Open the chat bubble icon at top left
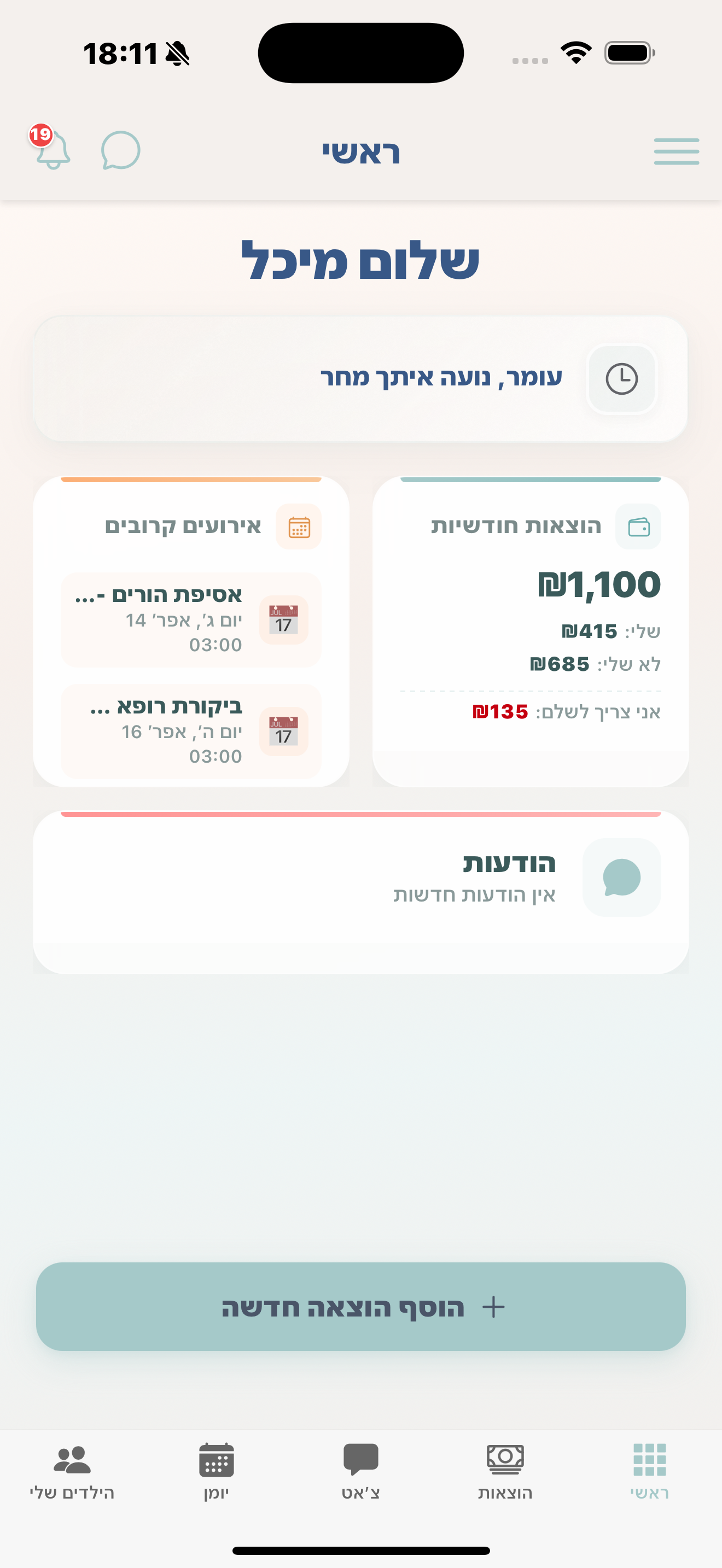 click(x=119, y=151)
